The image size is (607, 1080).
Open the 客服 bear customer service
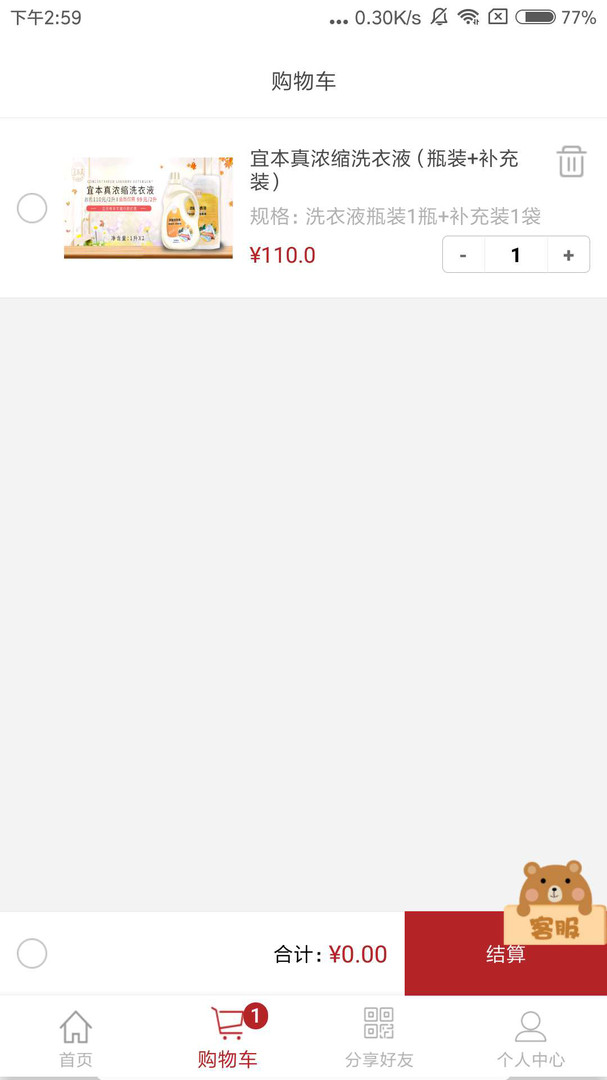[553, 901]
